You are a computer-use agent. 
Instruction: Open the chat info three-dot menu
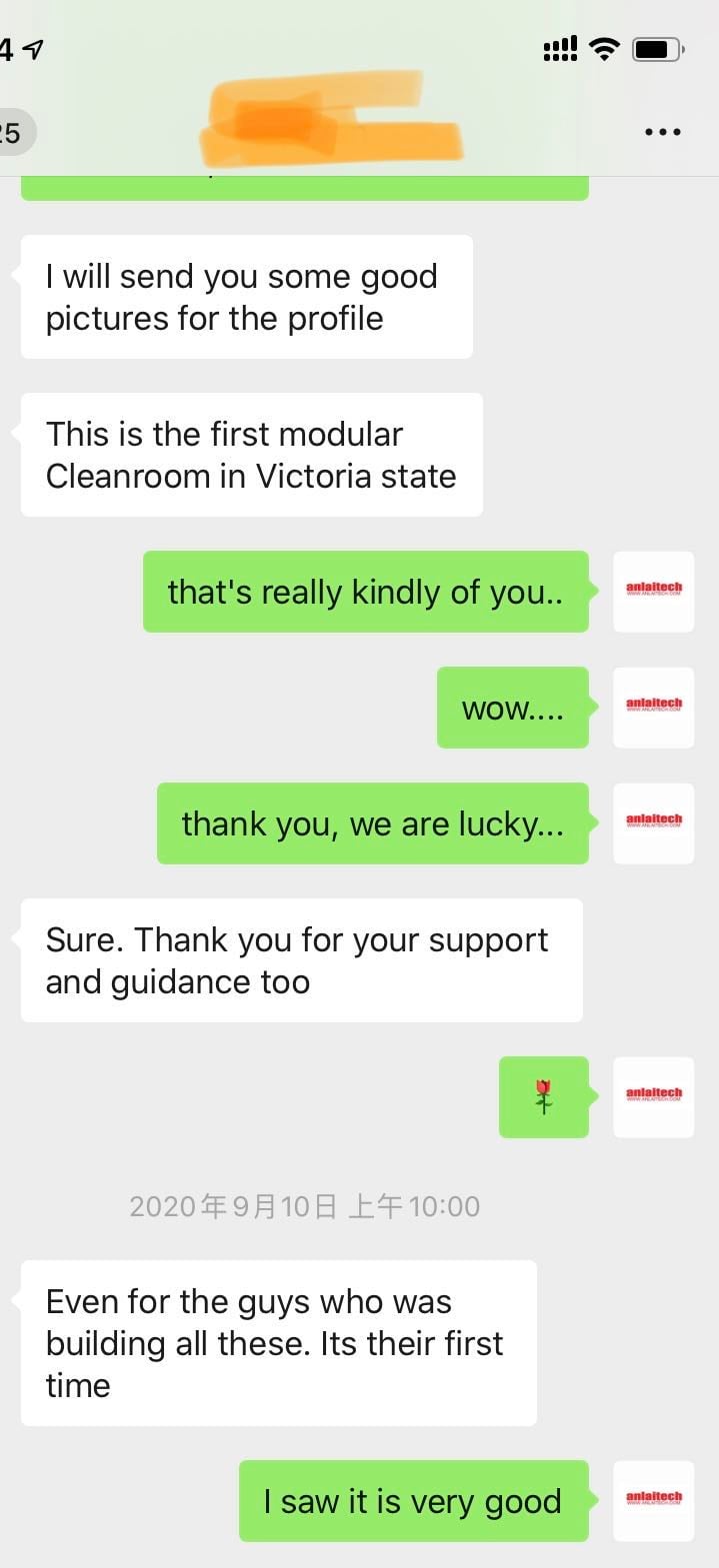pyautogui.click(x=662, y=132)
